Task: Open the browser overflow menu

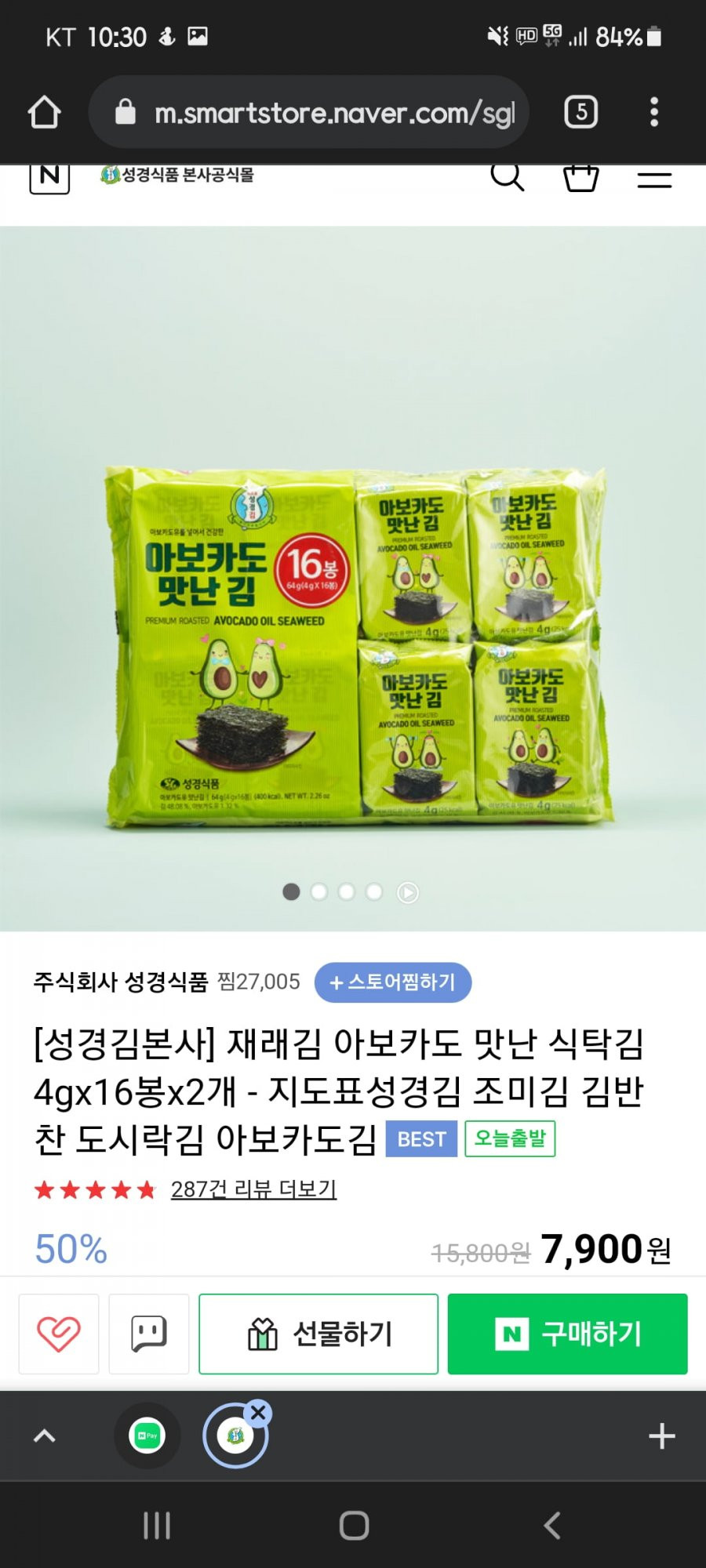Action: (654, 112)
